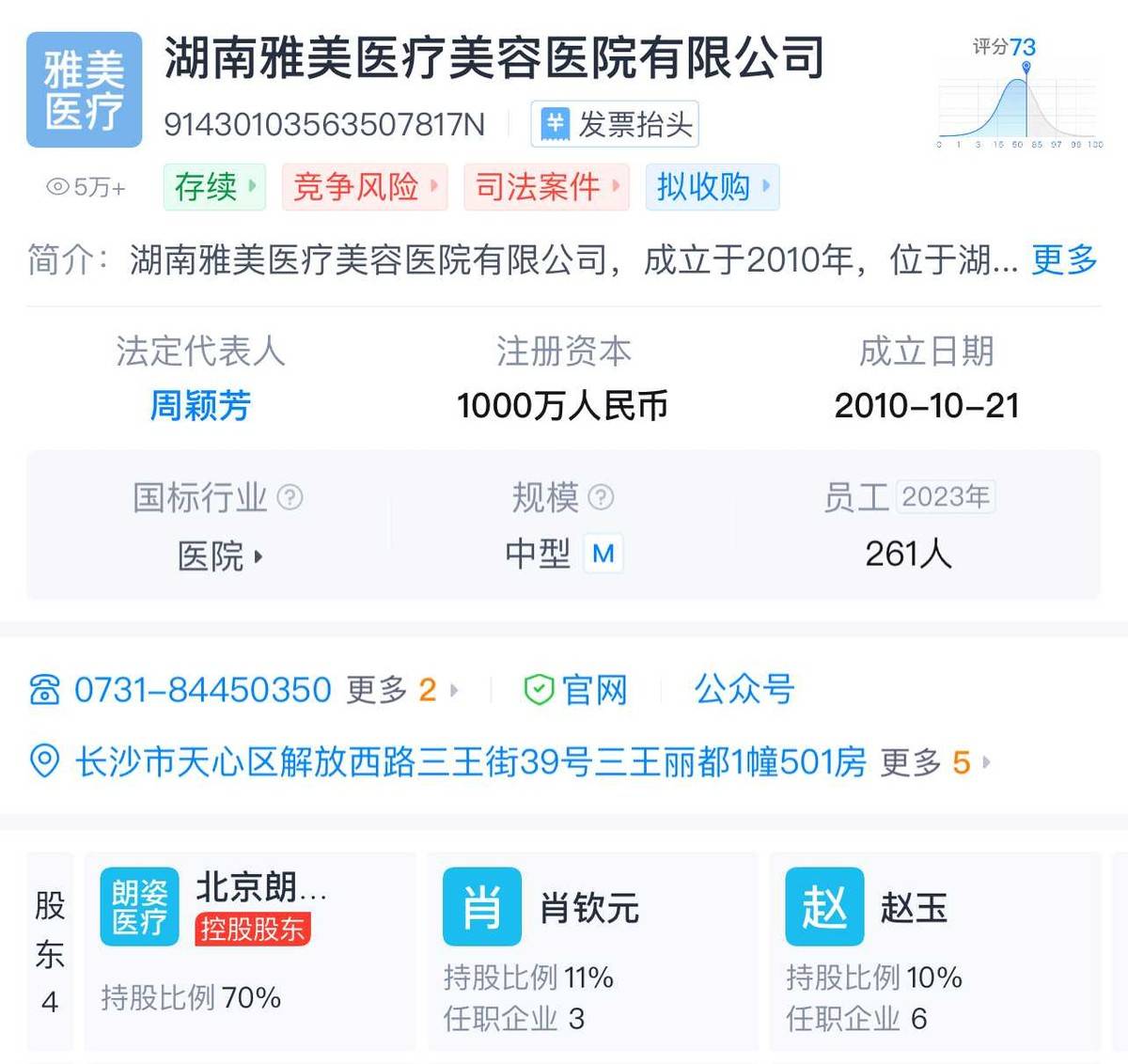Image resolution: width=1128 pixels, height=1064 pixels.
Task: Show more phone numbers 更多 2
Action: [401, 690]
